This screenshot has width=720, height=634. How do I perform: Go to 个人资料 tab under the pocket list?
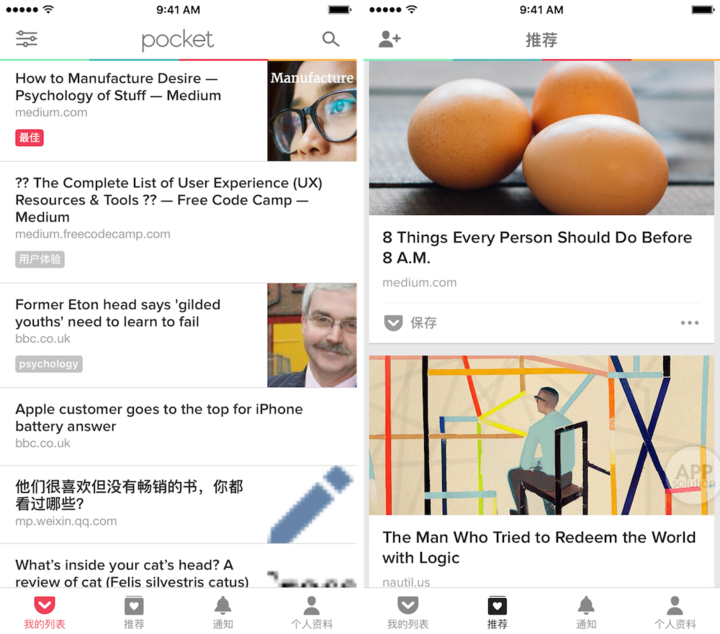coord(311,612)
